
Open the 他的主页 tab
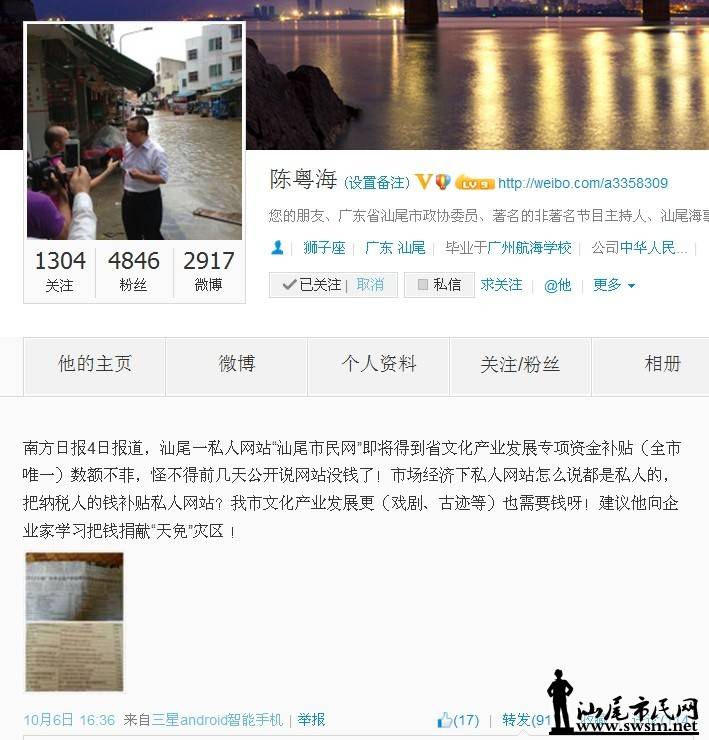pyautogui.click(x=94, y=365)
